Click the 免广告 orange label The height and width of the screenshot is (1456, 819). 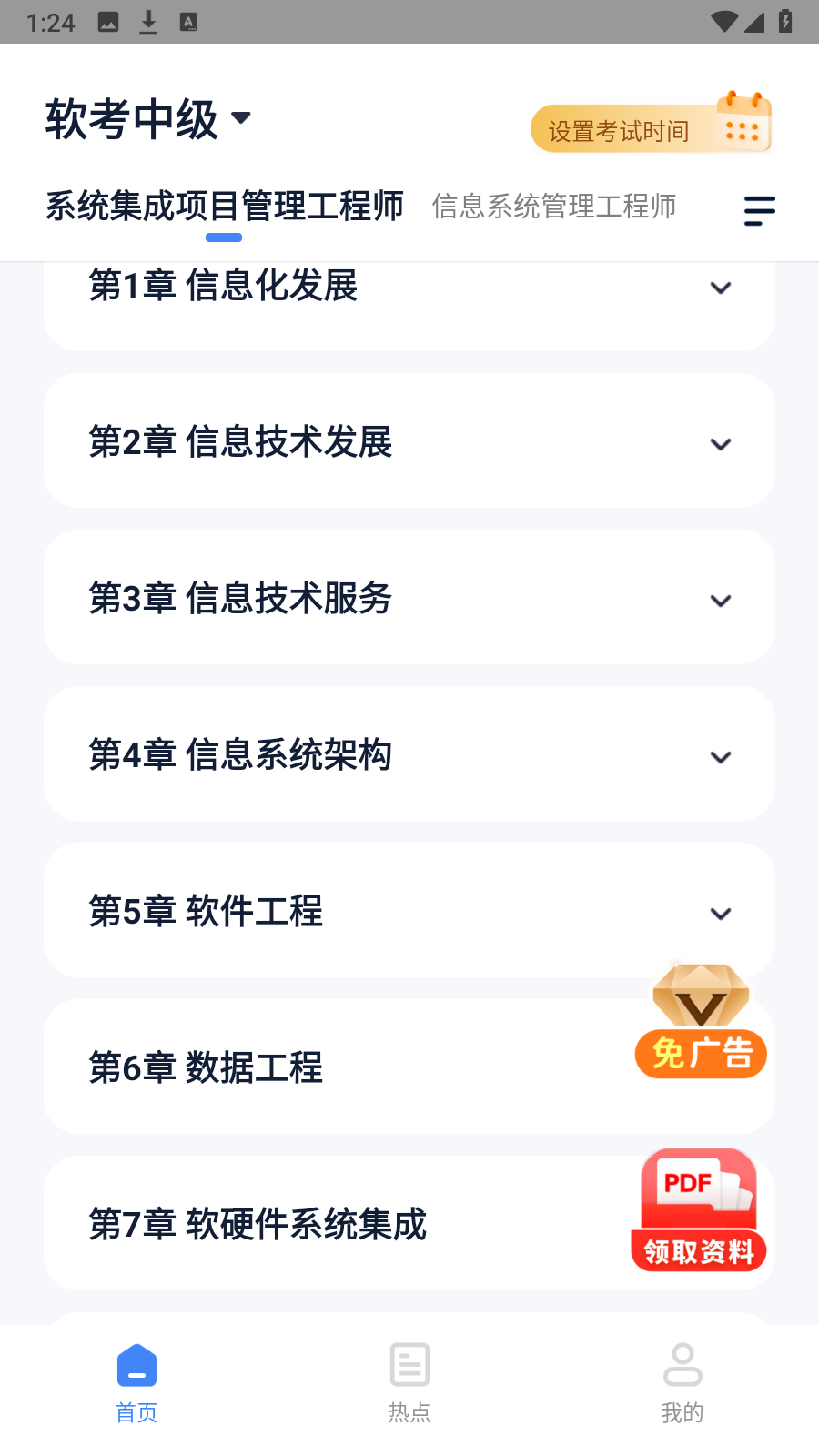pyautogui.click(x=700, y=1054)
